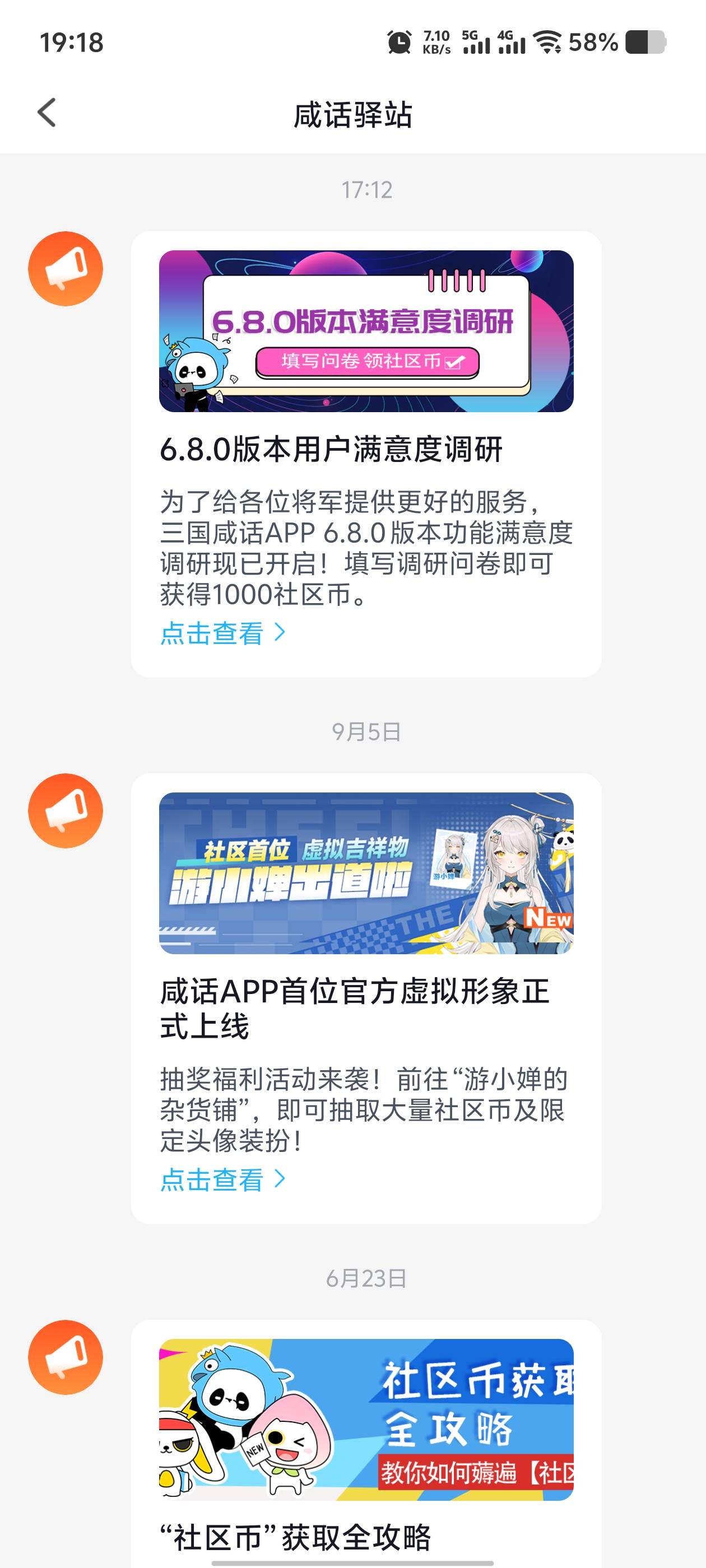The image size is (706, 1568).
Task: Tap 点击查看 under the 游小婵 announcement
Action: [222, 1180]
